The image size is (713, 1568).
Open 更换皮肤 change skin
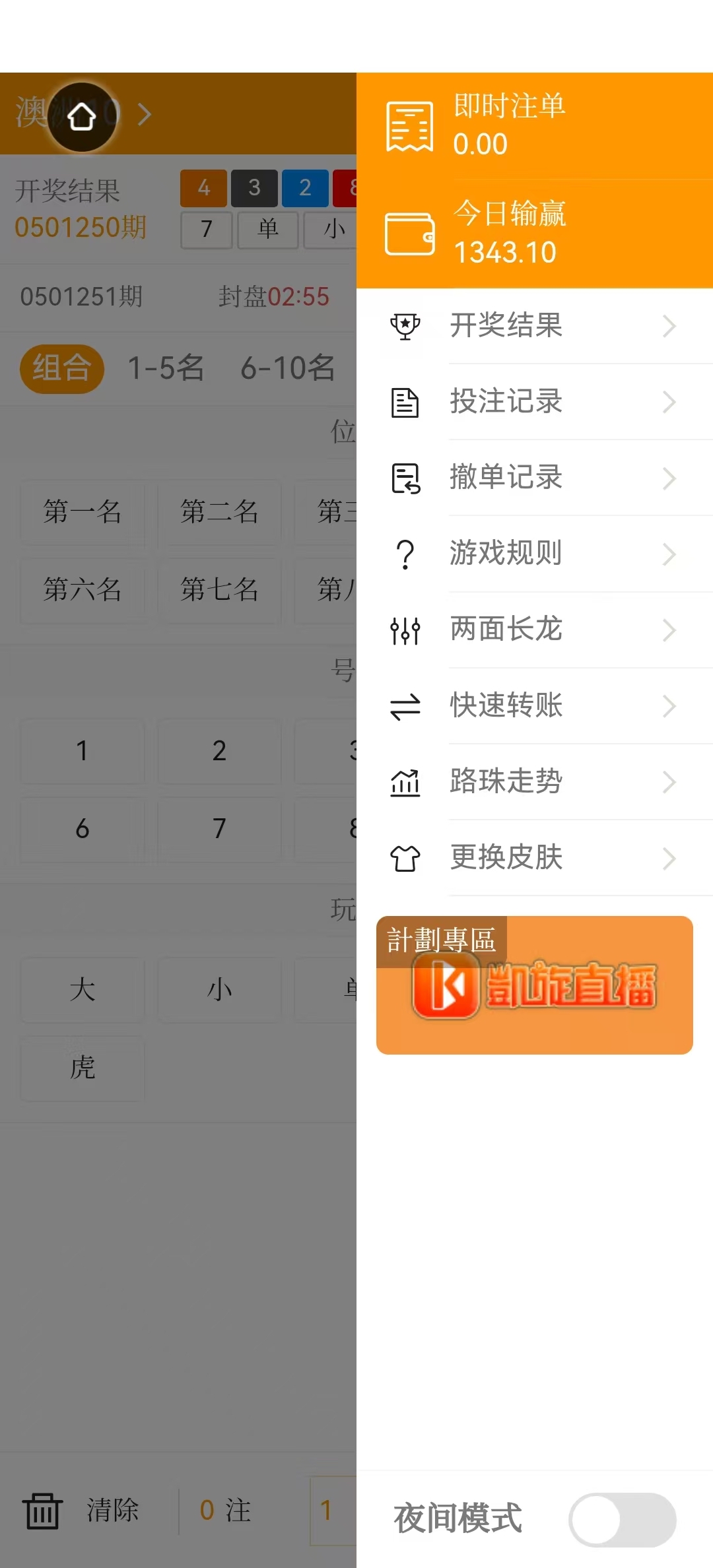533,858
